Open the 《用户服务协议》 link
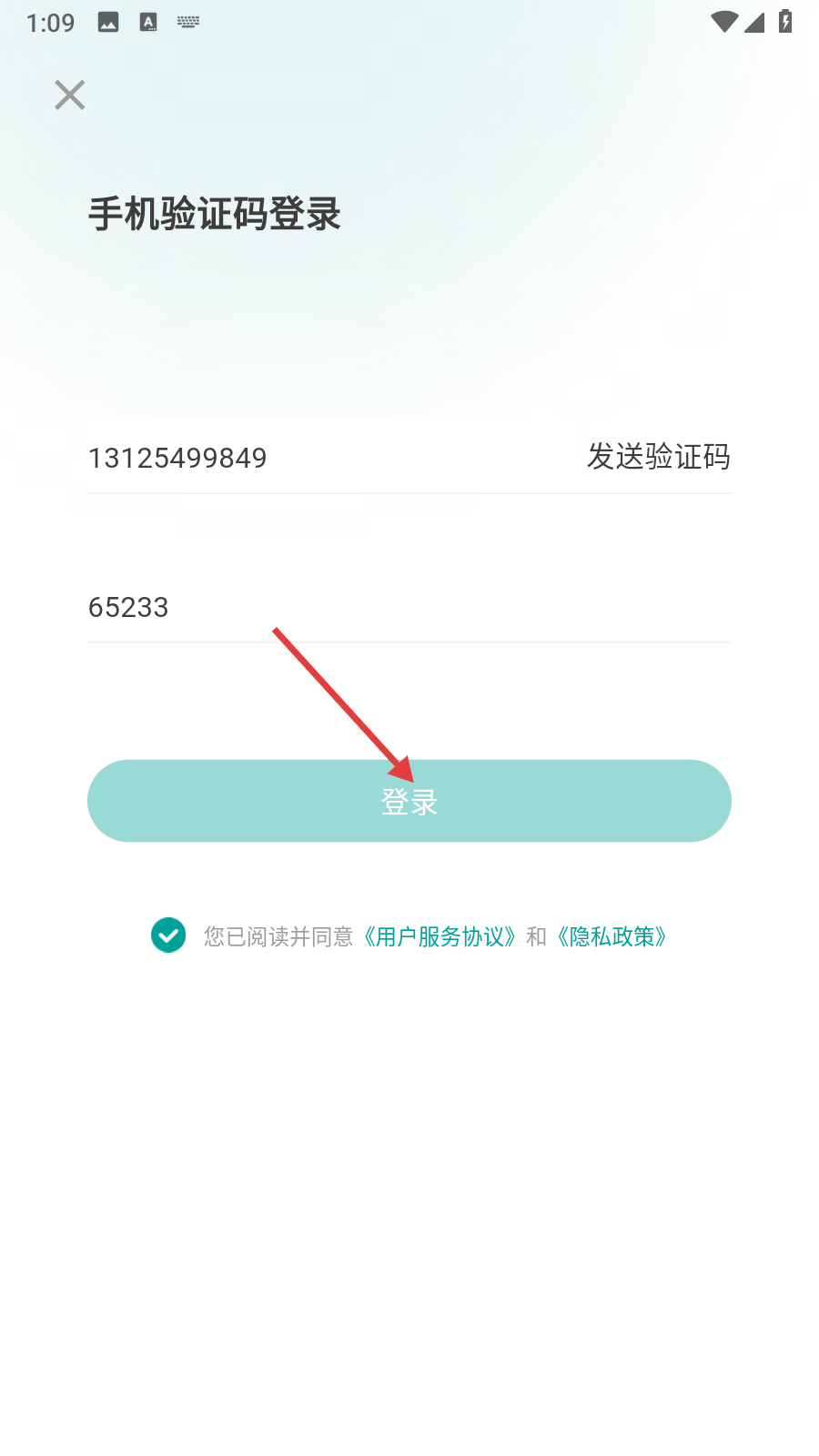Screen dimensions: 819x1456 tap(440, 936)
